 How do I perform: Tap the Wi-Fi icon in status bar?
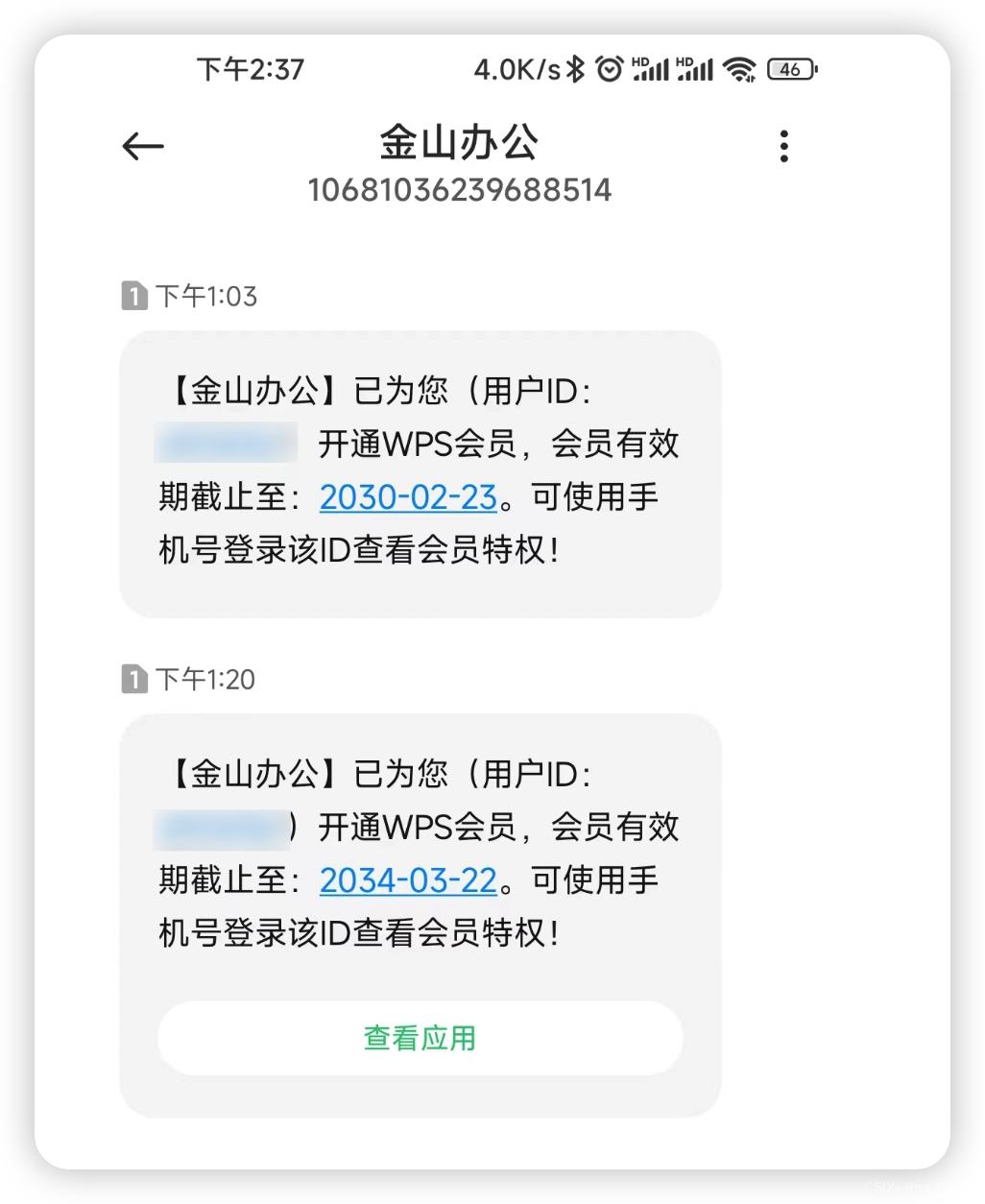point(737,69)
